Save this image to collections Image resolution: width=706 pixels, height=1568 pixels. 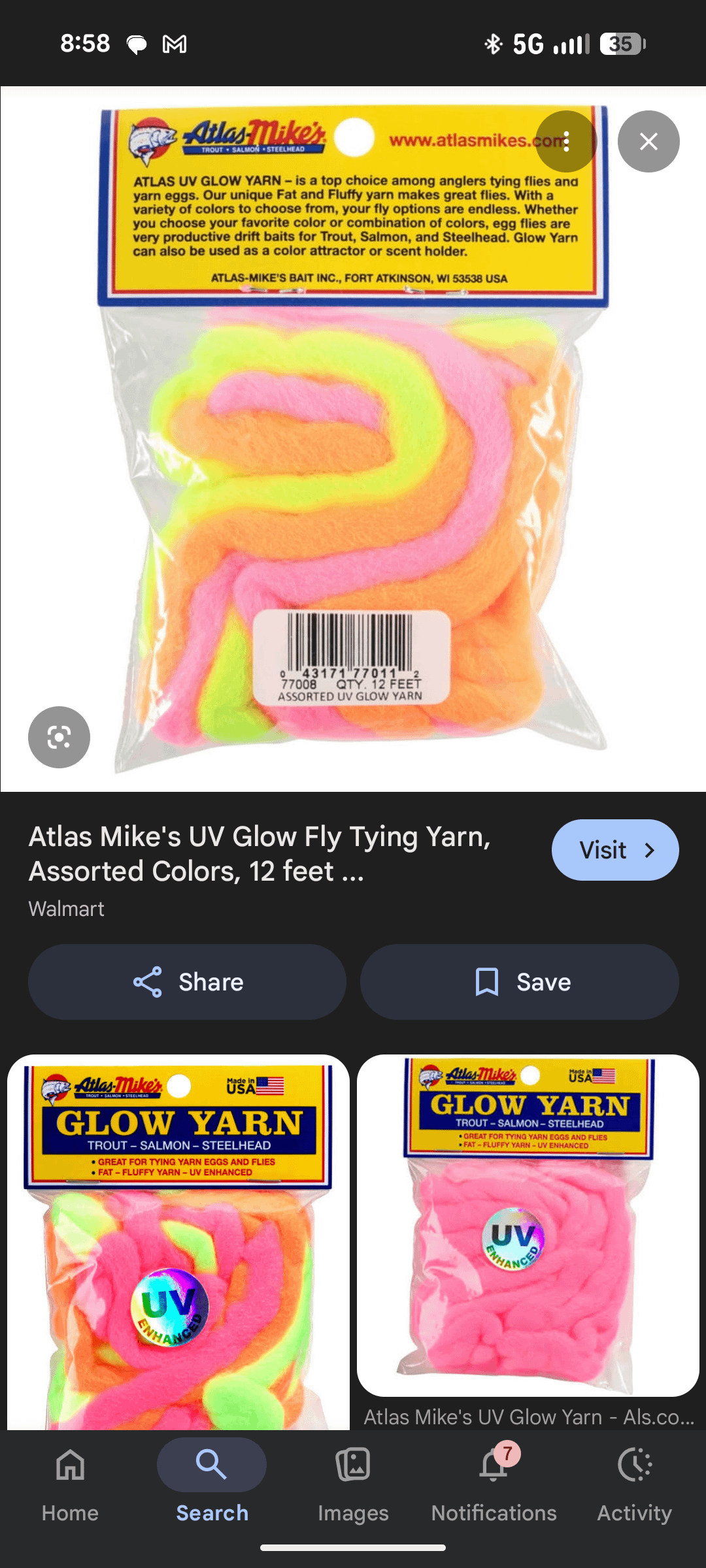pos(520,982)
